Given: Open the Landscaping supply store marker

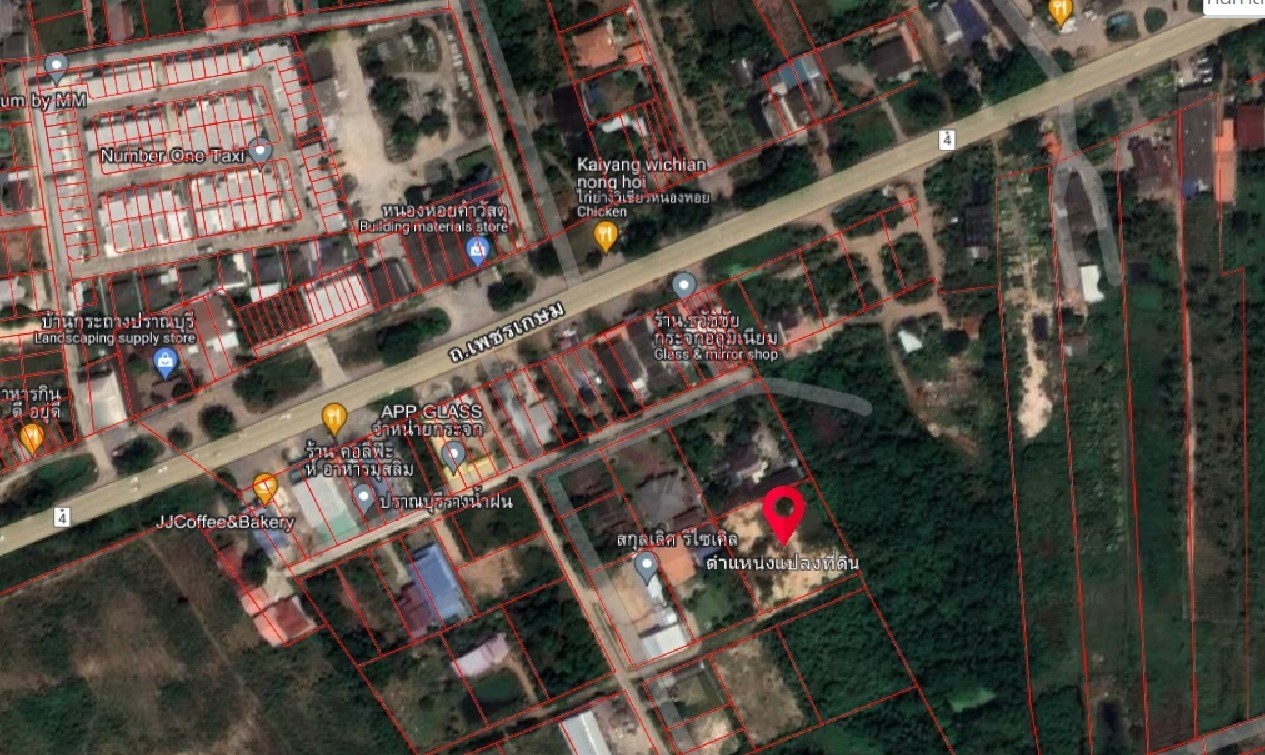Looking at the screenshot, I should pyautogui.click(x=166, y=364).
